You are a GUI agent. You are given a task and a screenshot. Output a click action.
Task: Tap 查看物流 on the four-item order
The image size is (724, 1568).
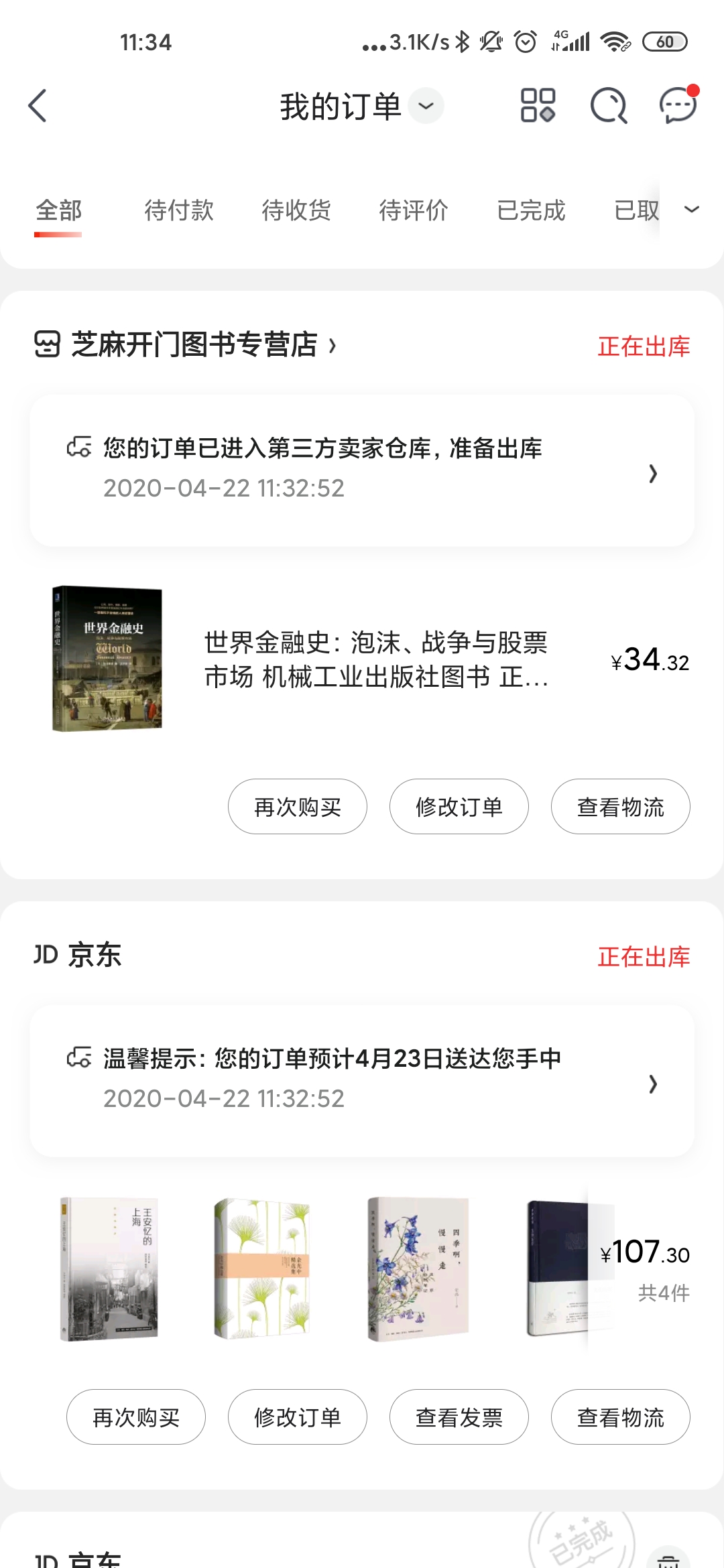pos(621,1417)
